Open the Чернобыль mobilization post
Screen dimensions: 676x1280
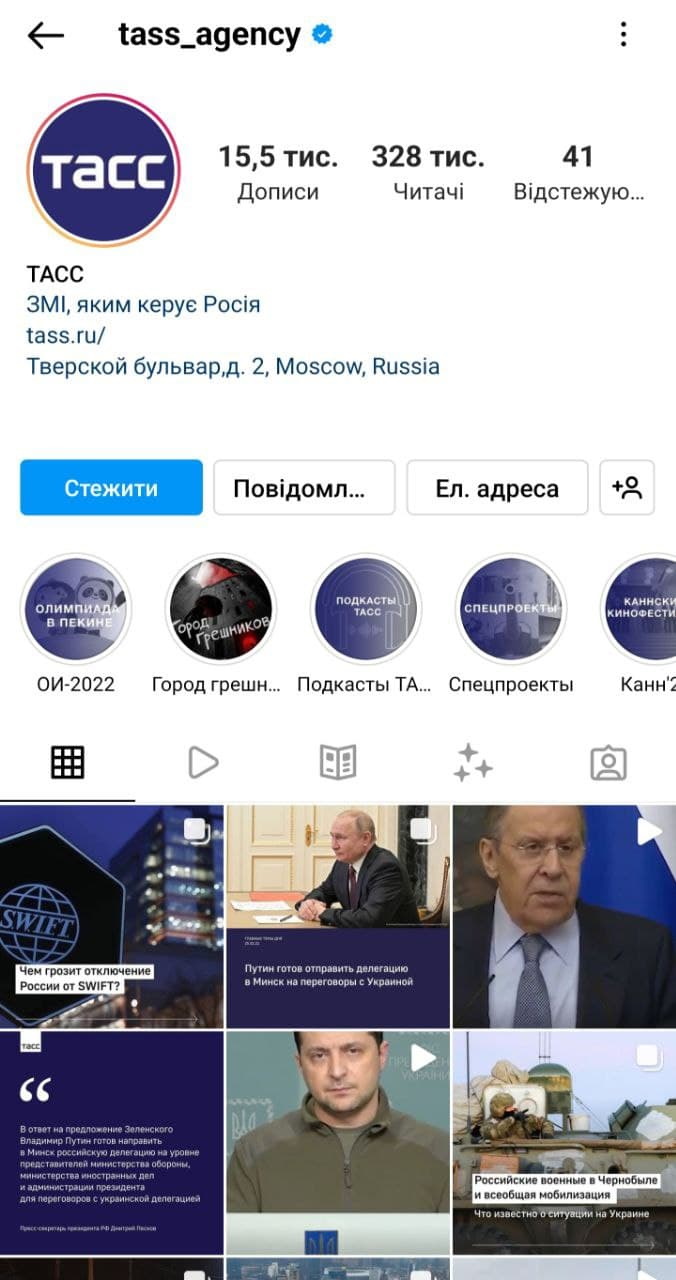tap(564, 1141)
